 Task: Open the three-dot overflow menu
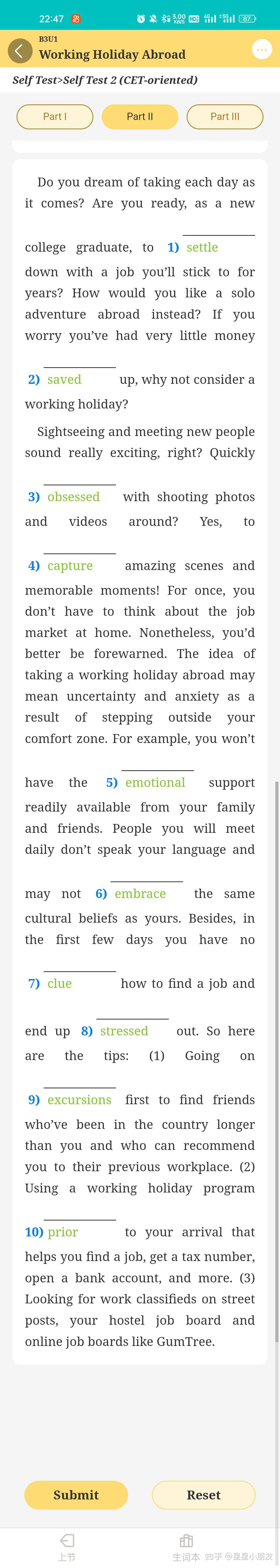(x=262, y=49)
